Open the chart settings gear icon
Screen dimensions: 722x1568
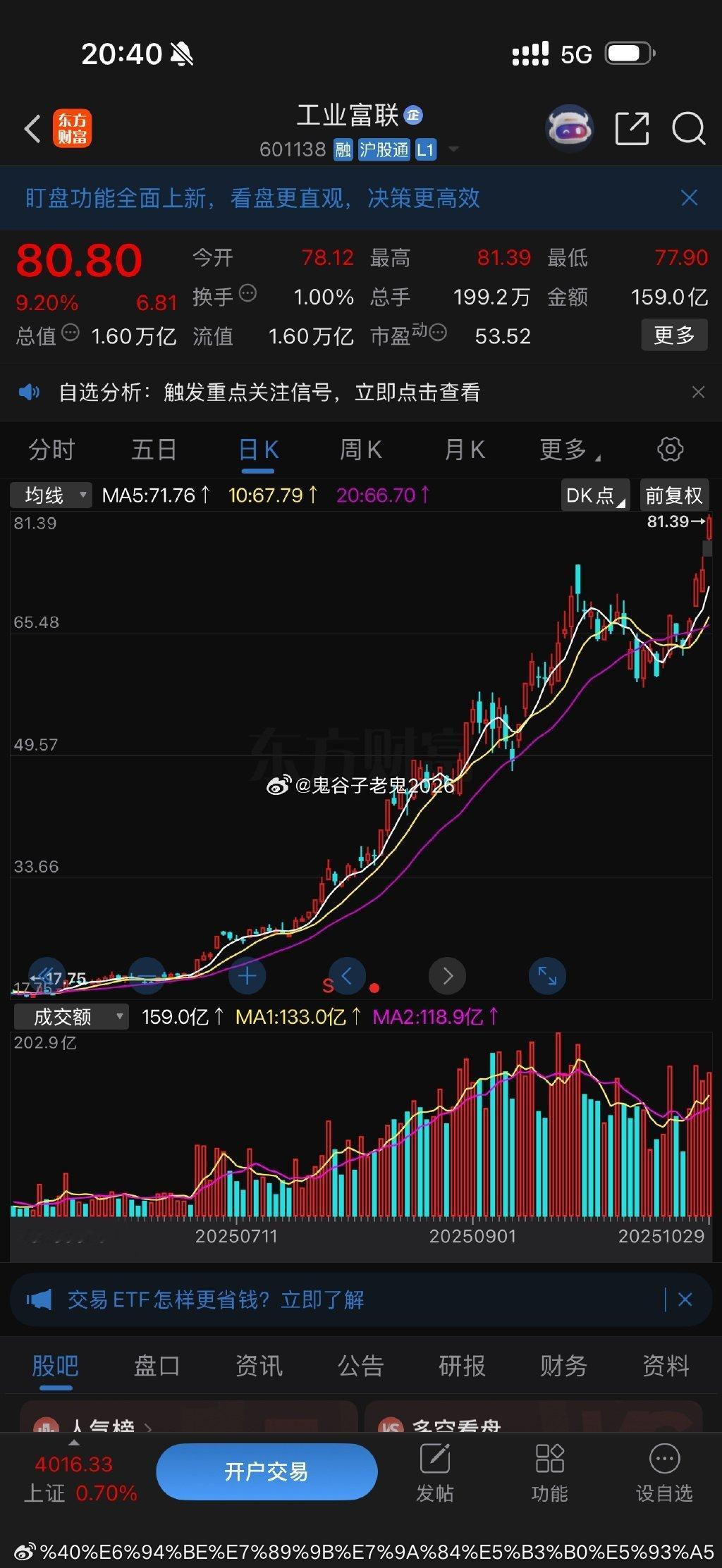pos(671,449)
